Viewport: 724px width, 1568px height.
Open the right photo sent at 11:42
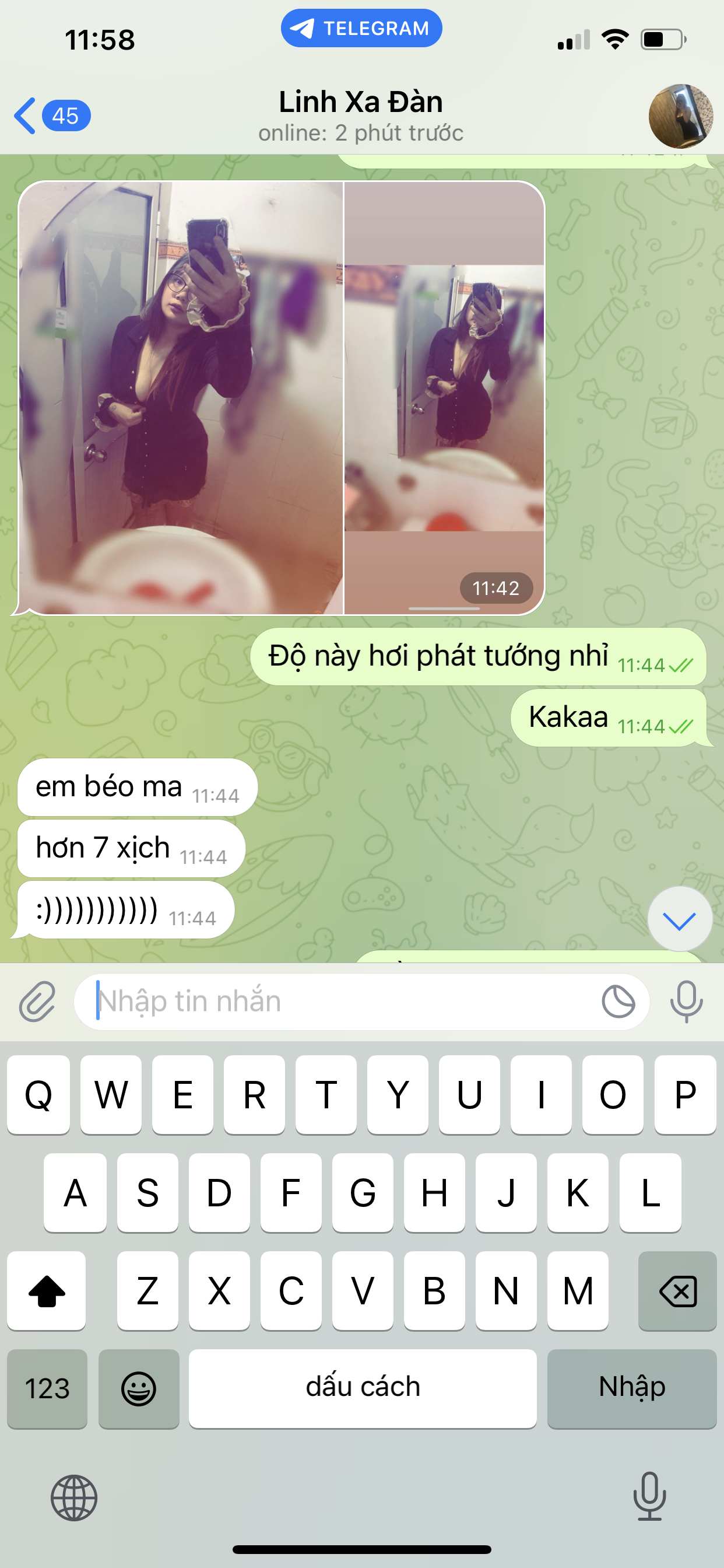tap(444, 398)
